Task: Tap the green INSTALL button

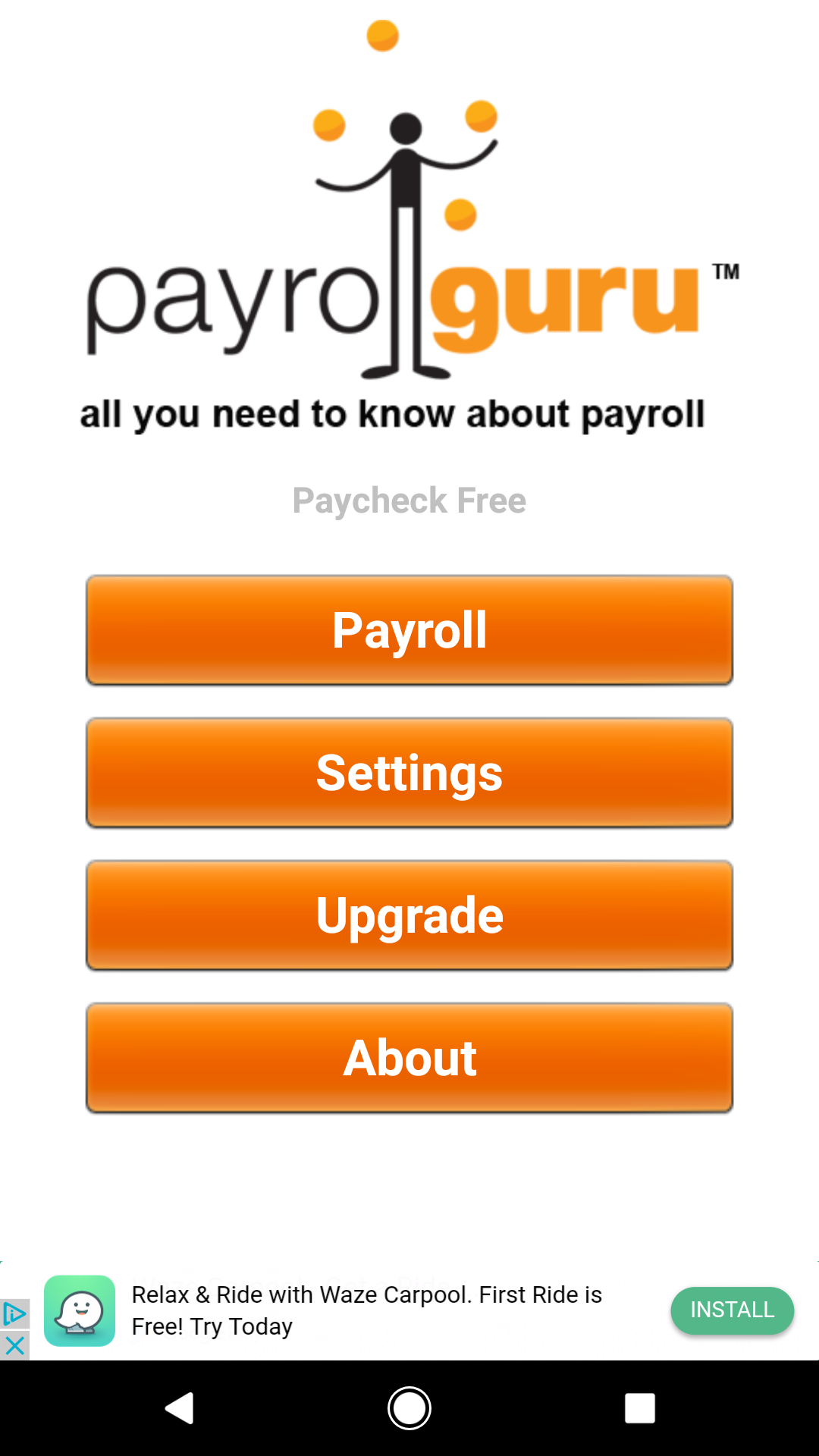Action: (x=731, y=1310)
